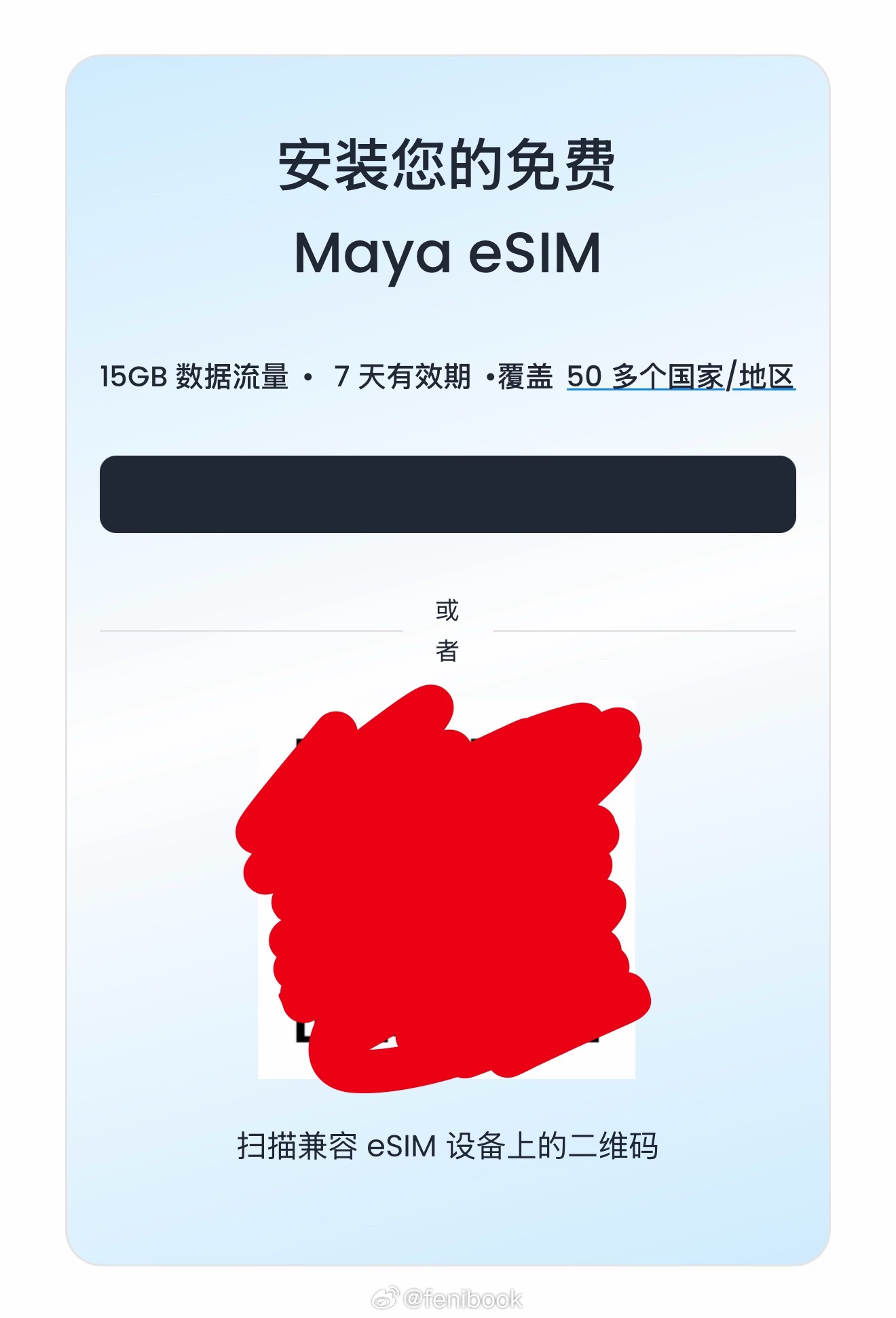Click below the caption at card bottom
The height and width of the screenshot is (1318, 896).
(448, 1215)
